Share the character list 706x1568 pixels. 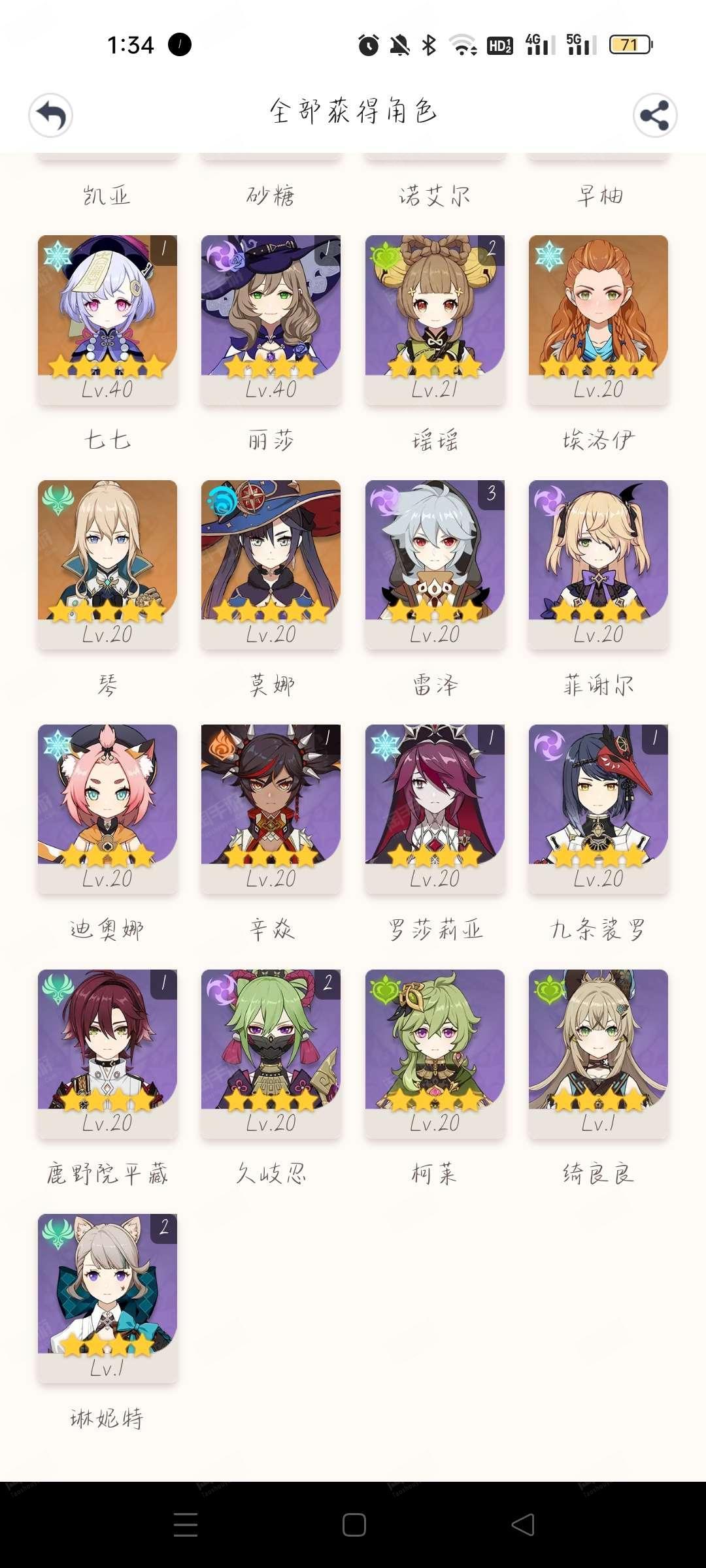[x=655, y=116]
